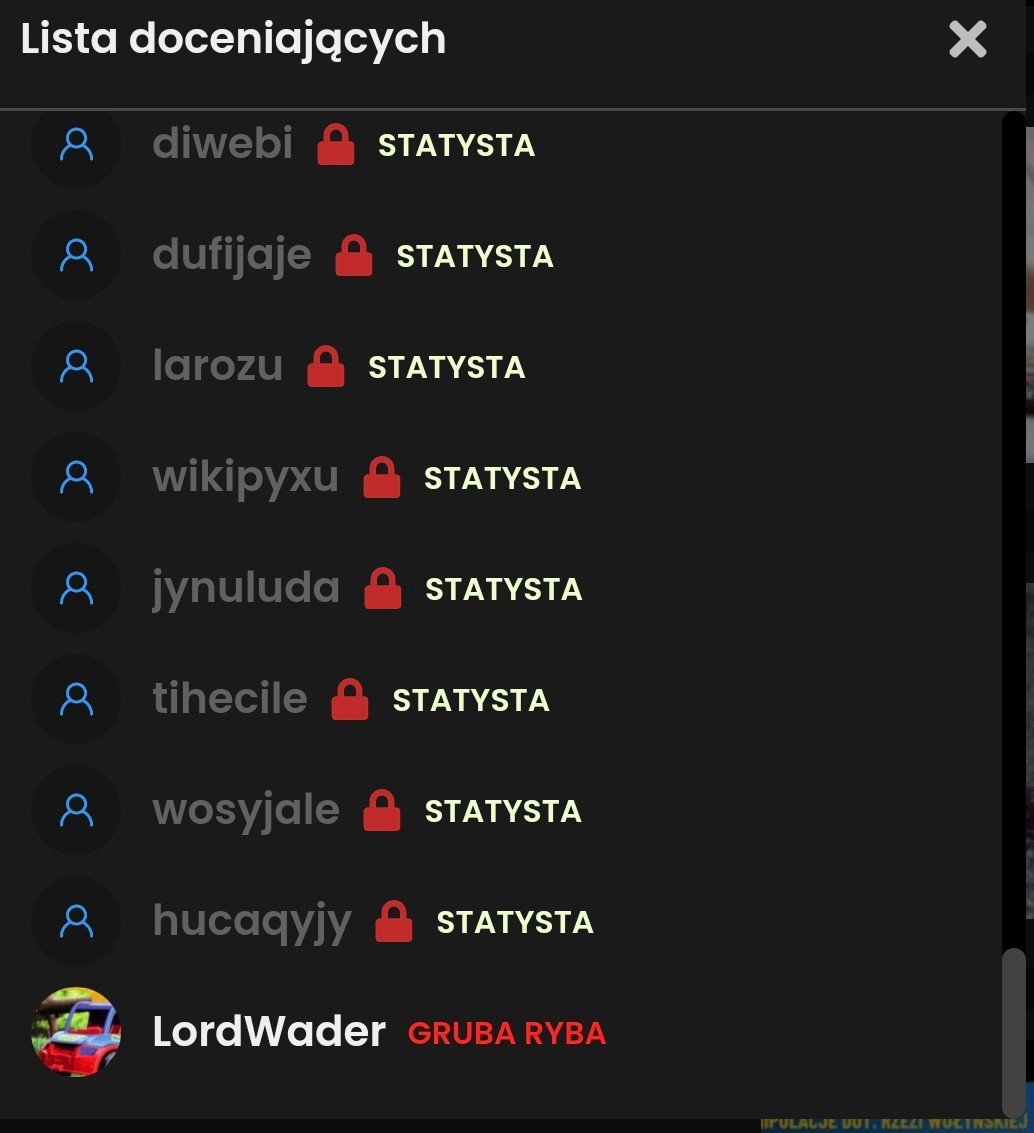This screenshot has height=1133, width=1034.
Task: Open user diwebi's row
Action: point(222,145)
